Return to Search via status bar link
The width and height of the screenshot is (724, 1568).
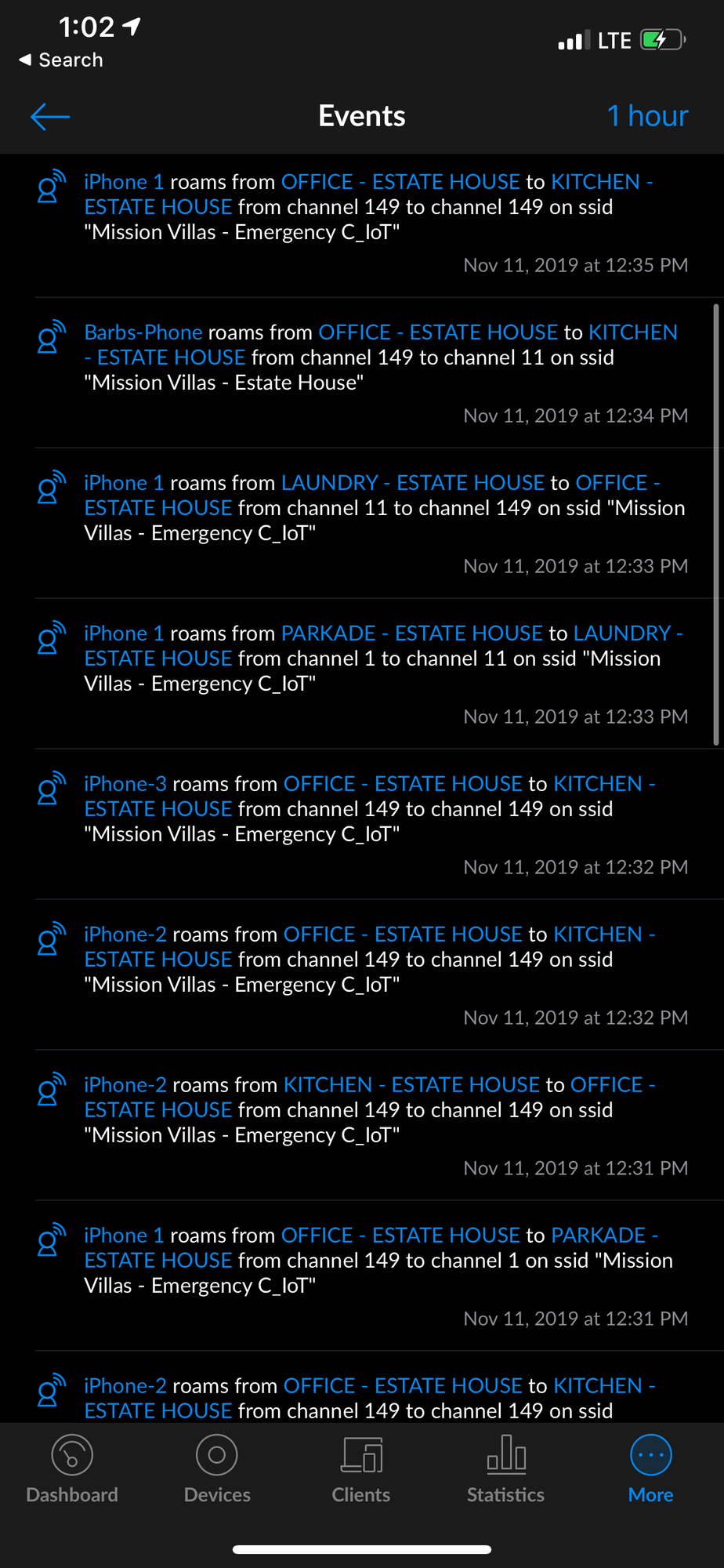point(61,60)
